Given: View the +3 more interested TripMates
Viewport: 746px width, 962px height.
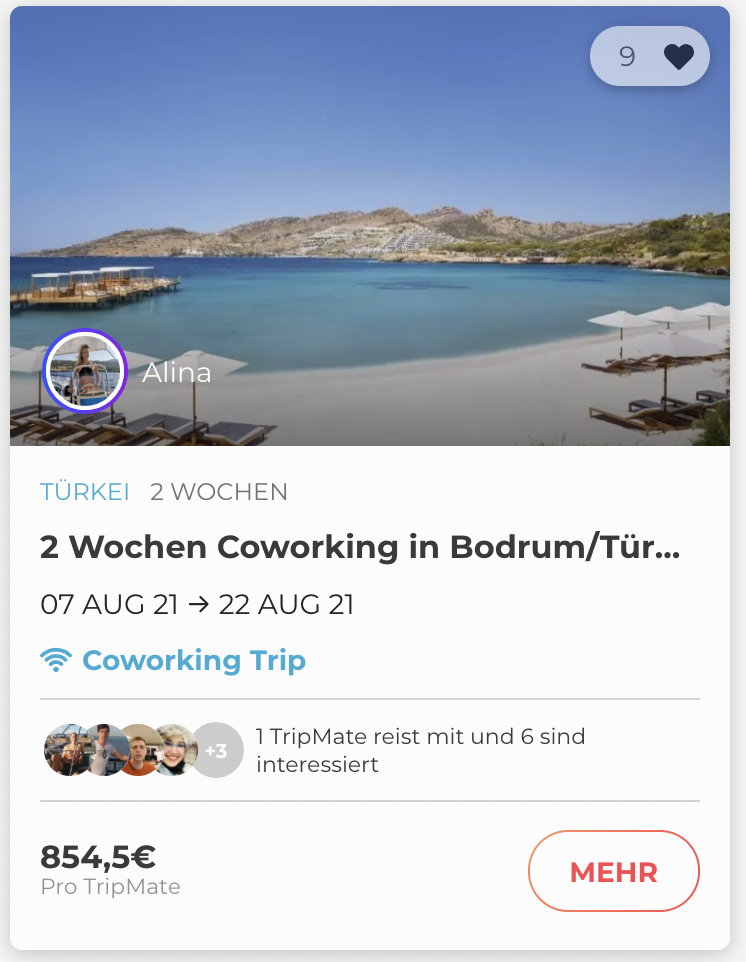Looking at the screenshot, I should [216, 750].
